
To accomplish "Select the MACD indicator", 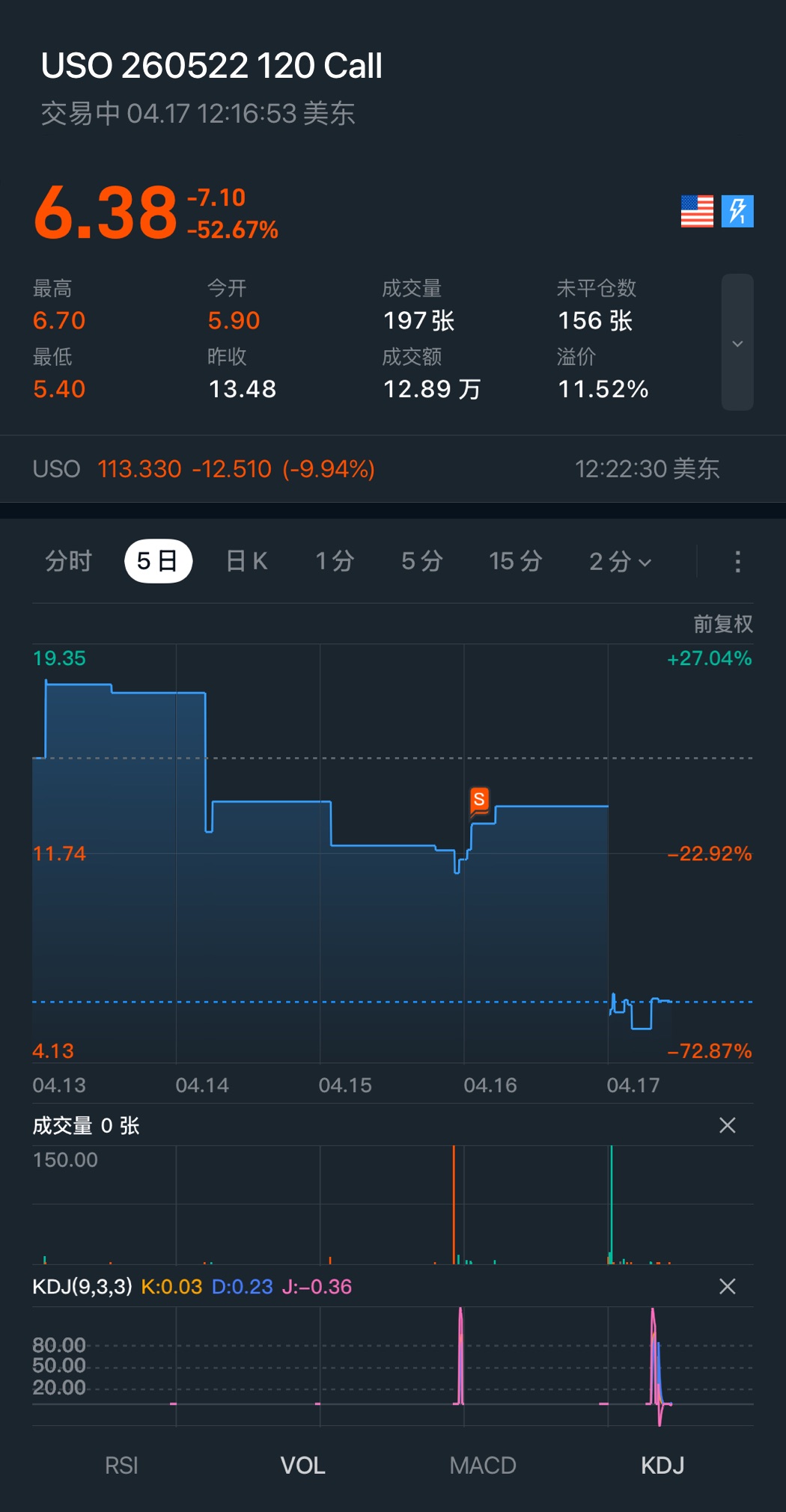I will [483, 1465].
